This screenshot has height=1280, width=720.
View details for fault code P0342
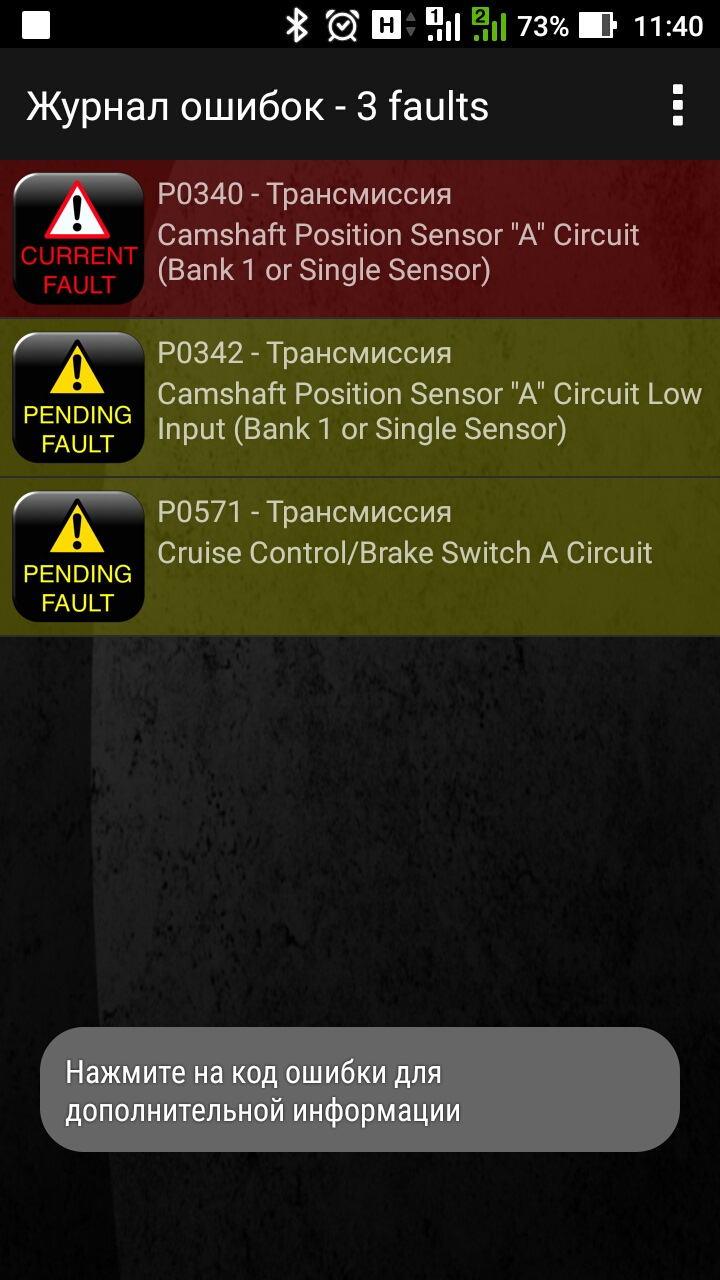[360, 398]
